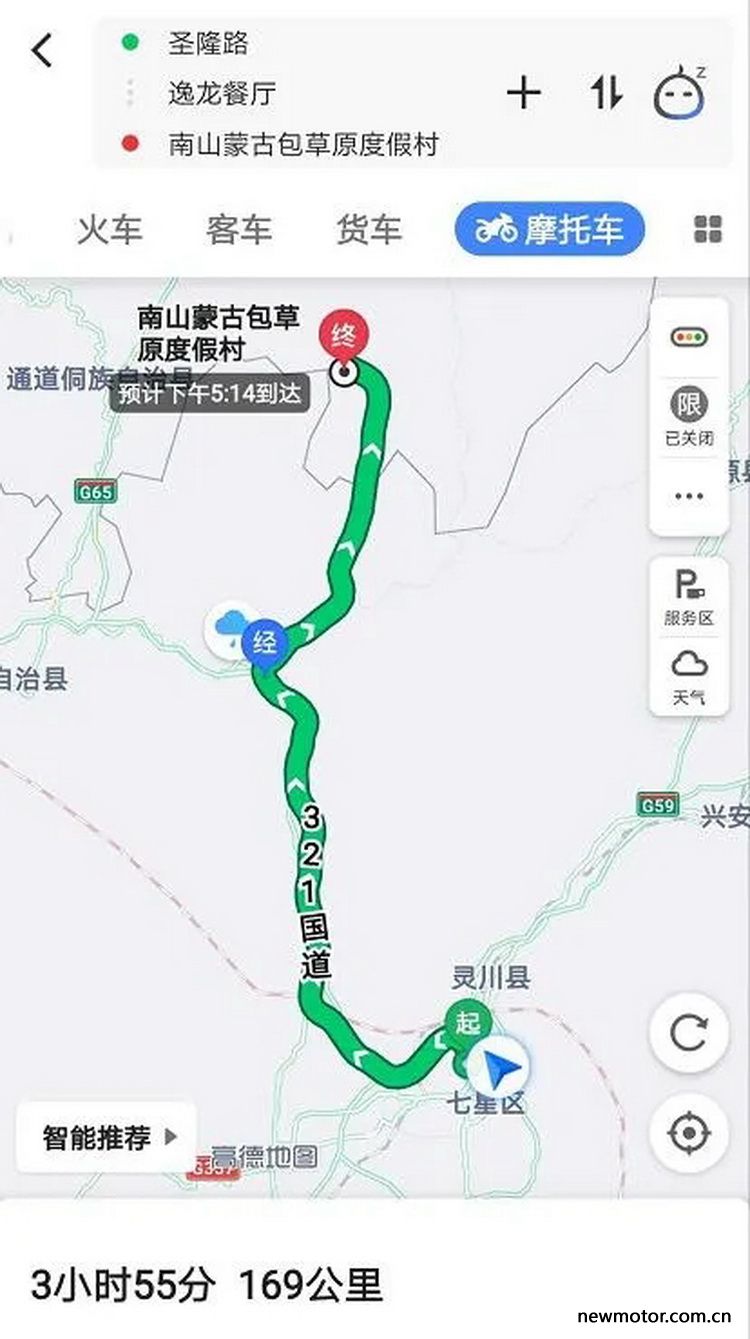Switch to the 火车 tab
Screen dimensions: 750x1339
tap(110, 230)
